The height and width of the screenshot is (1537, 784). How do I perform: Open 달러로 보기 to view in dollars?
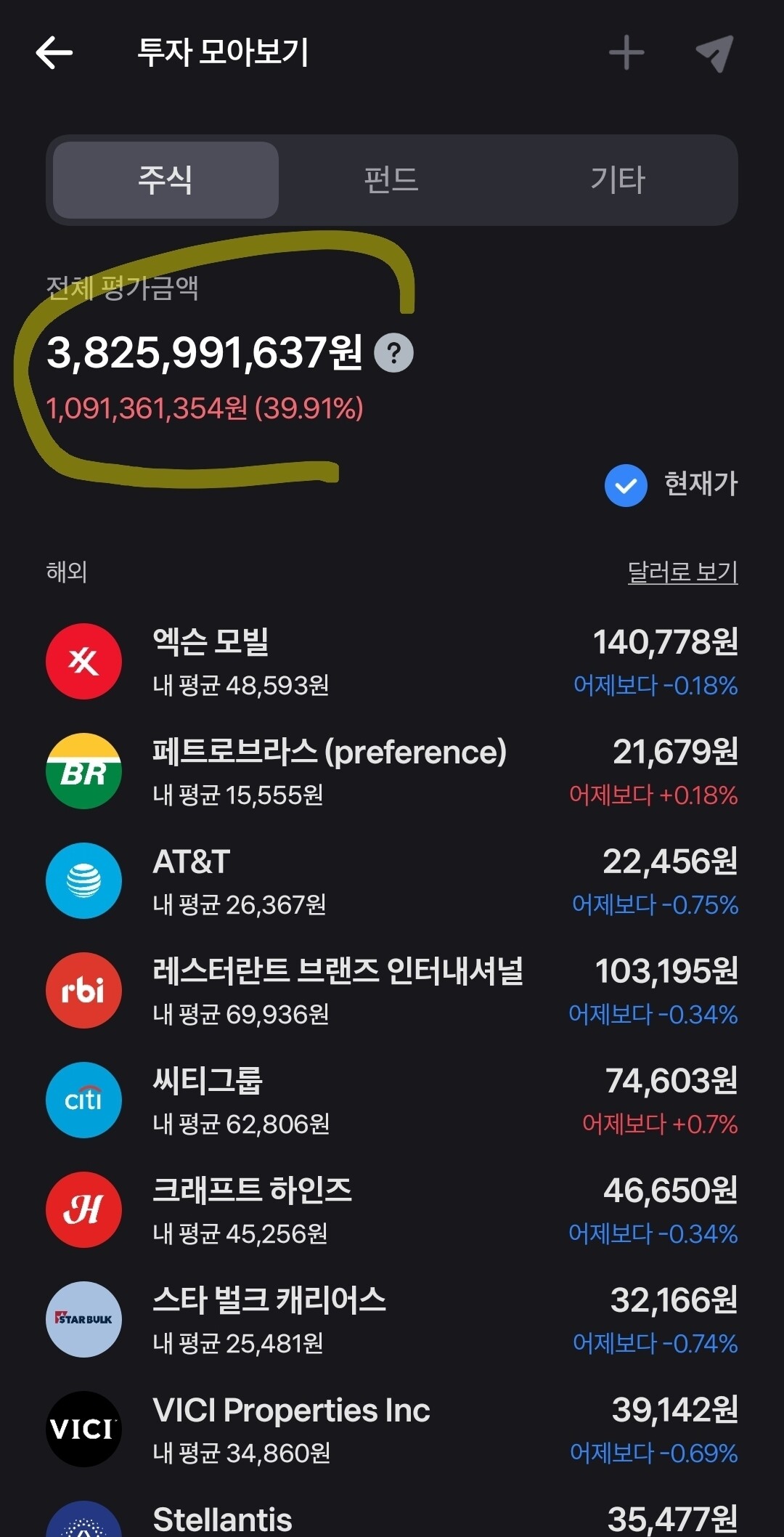(x=683, y=573)
